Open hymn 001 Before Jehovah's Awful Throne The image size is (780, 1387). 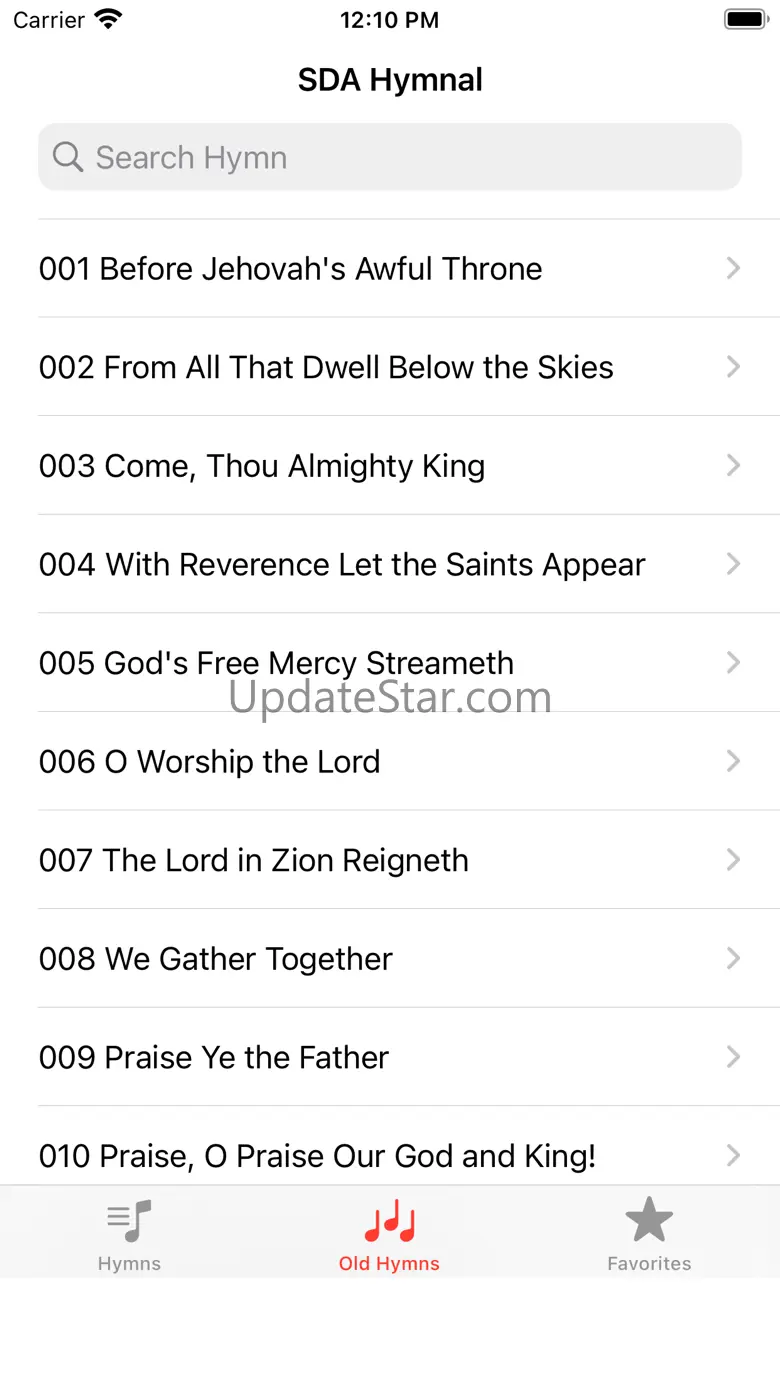click(390, 268)
